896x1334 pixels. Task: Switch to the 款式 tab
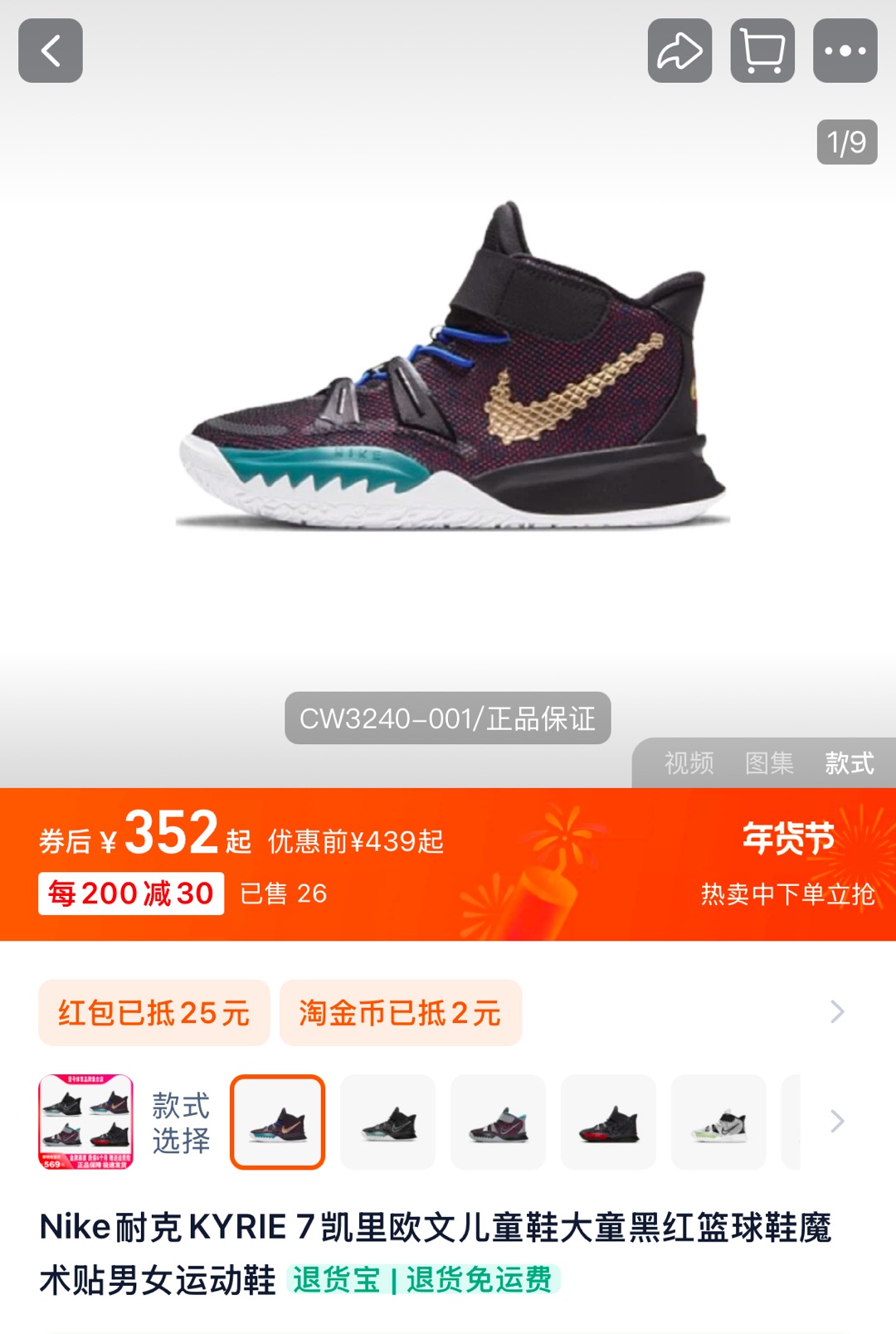849,763
